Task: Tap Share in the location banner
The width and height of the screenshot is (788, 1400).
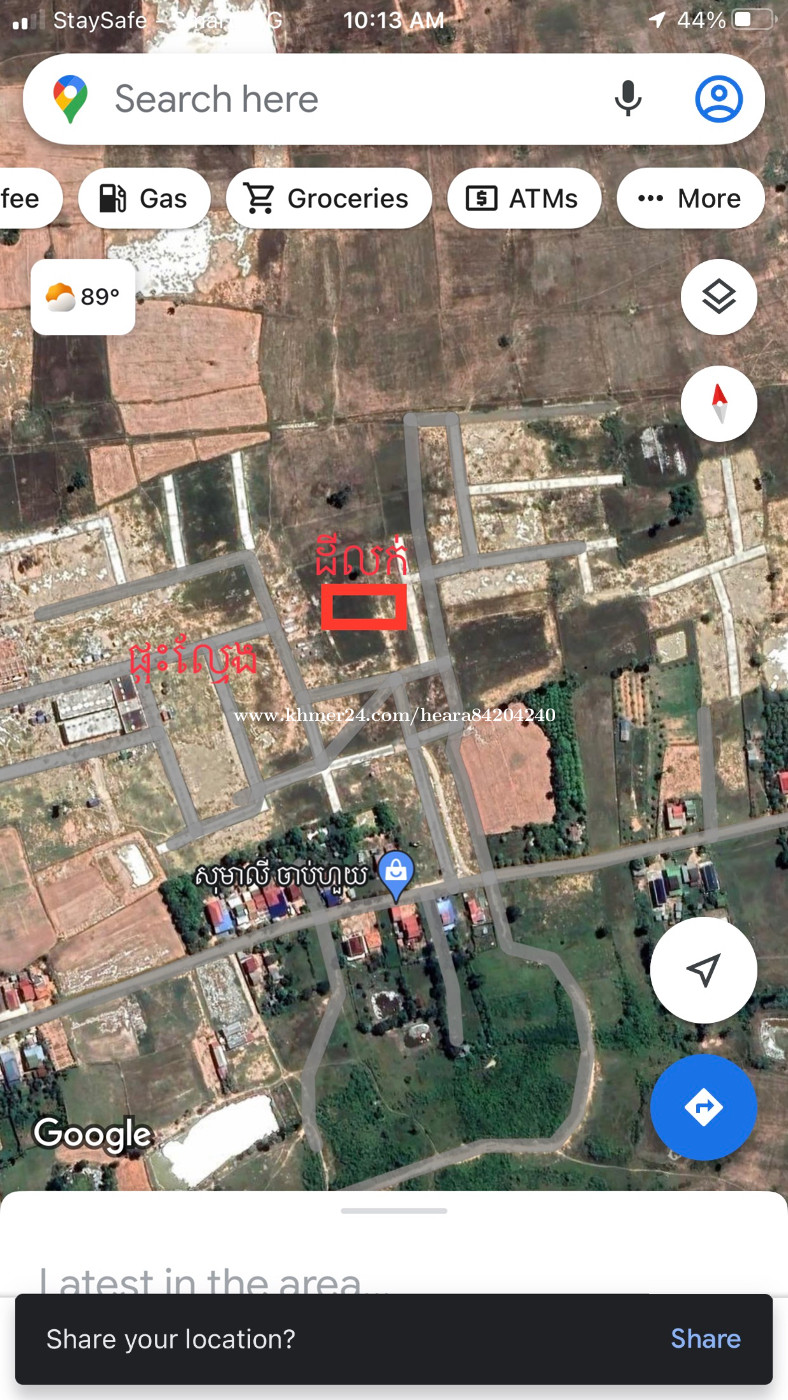Action: pyautogui.click(x=705, y=1339)
